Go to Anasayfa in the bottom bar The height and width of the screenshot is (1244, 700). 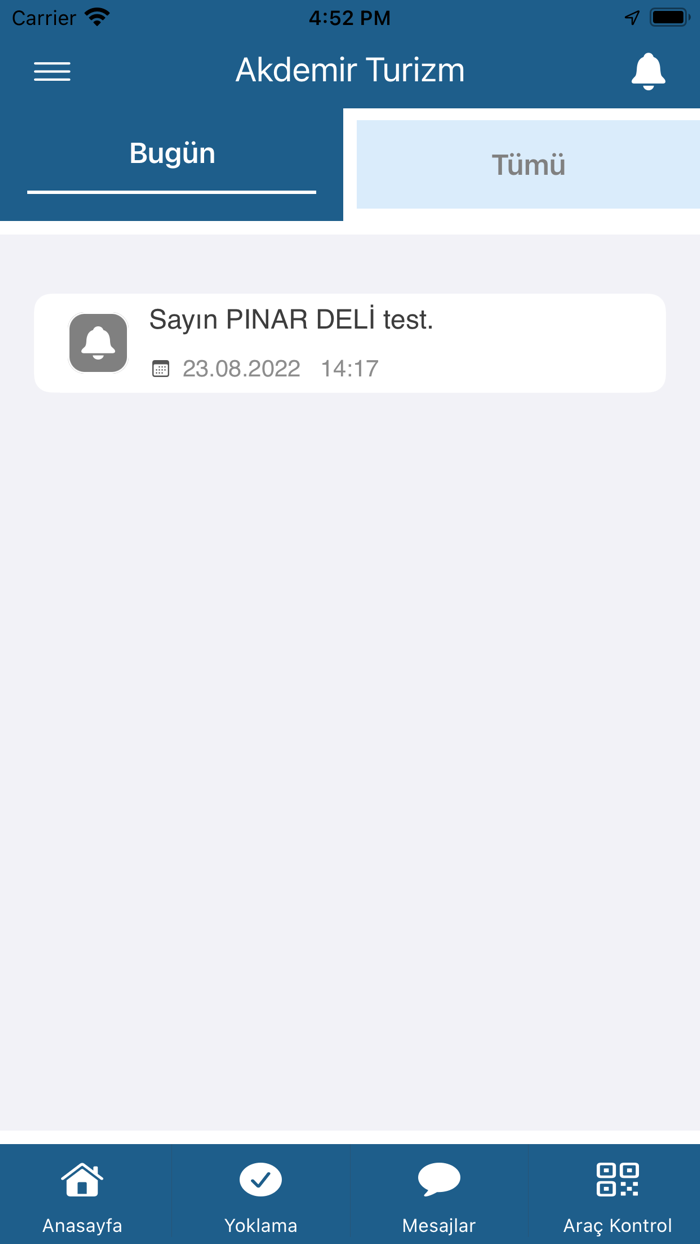82,1195
